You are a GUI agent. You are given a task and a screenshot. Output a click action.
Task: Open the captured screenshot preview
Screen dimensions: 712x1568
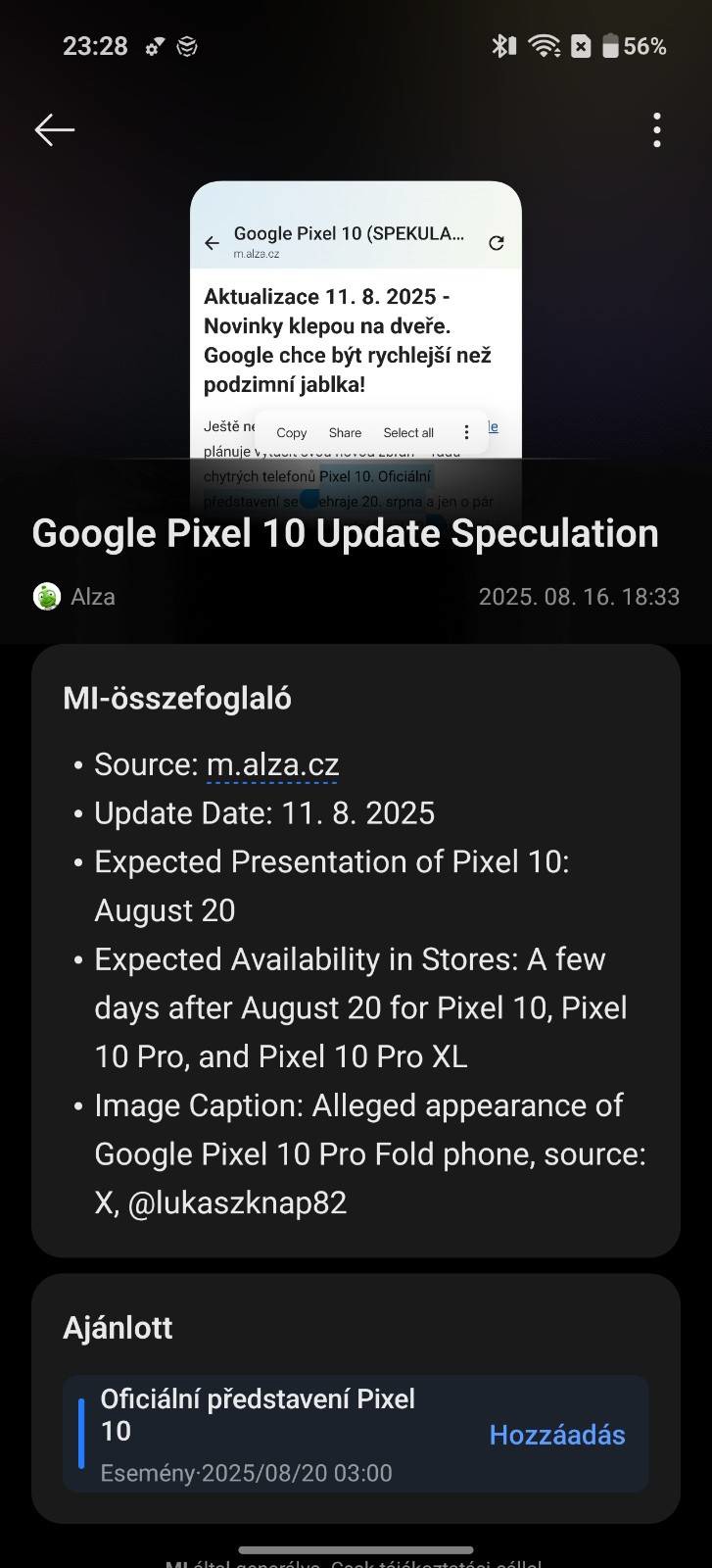point(356,333)
